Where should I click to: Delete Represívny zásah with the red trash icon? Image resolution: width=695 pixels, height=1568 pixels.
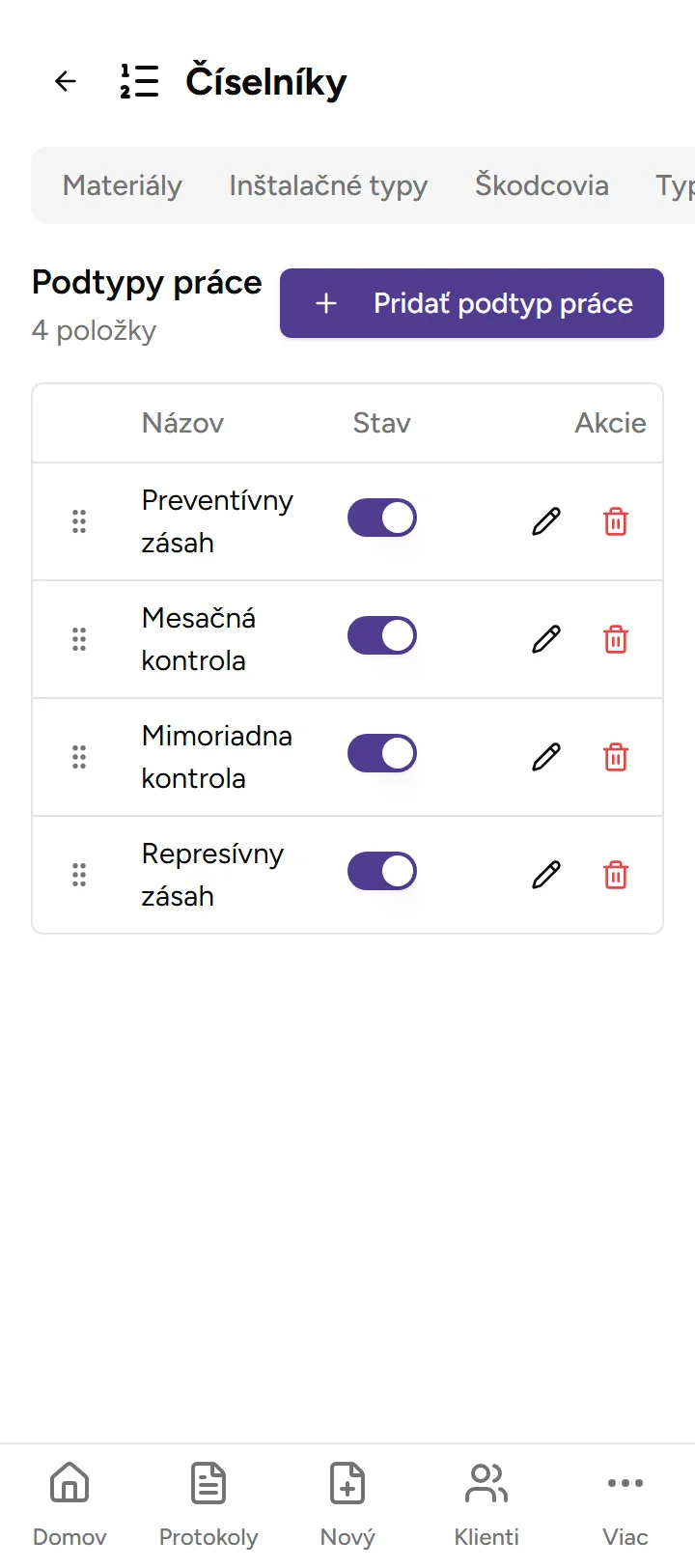(x=615, y=875)
